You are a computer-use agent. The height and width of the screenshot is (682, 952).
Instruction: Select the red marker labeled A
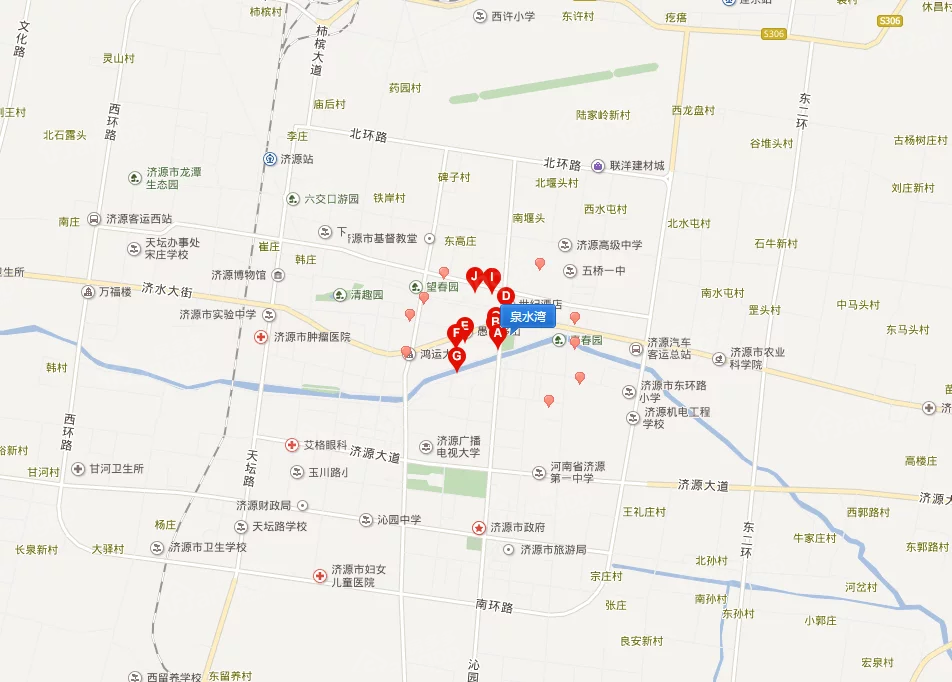click(x=498, y=336)
